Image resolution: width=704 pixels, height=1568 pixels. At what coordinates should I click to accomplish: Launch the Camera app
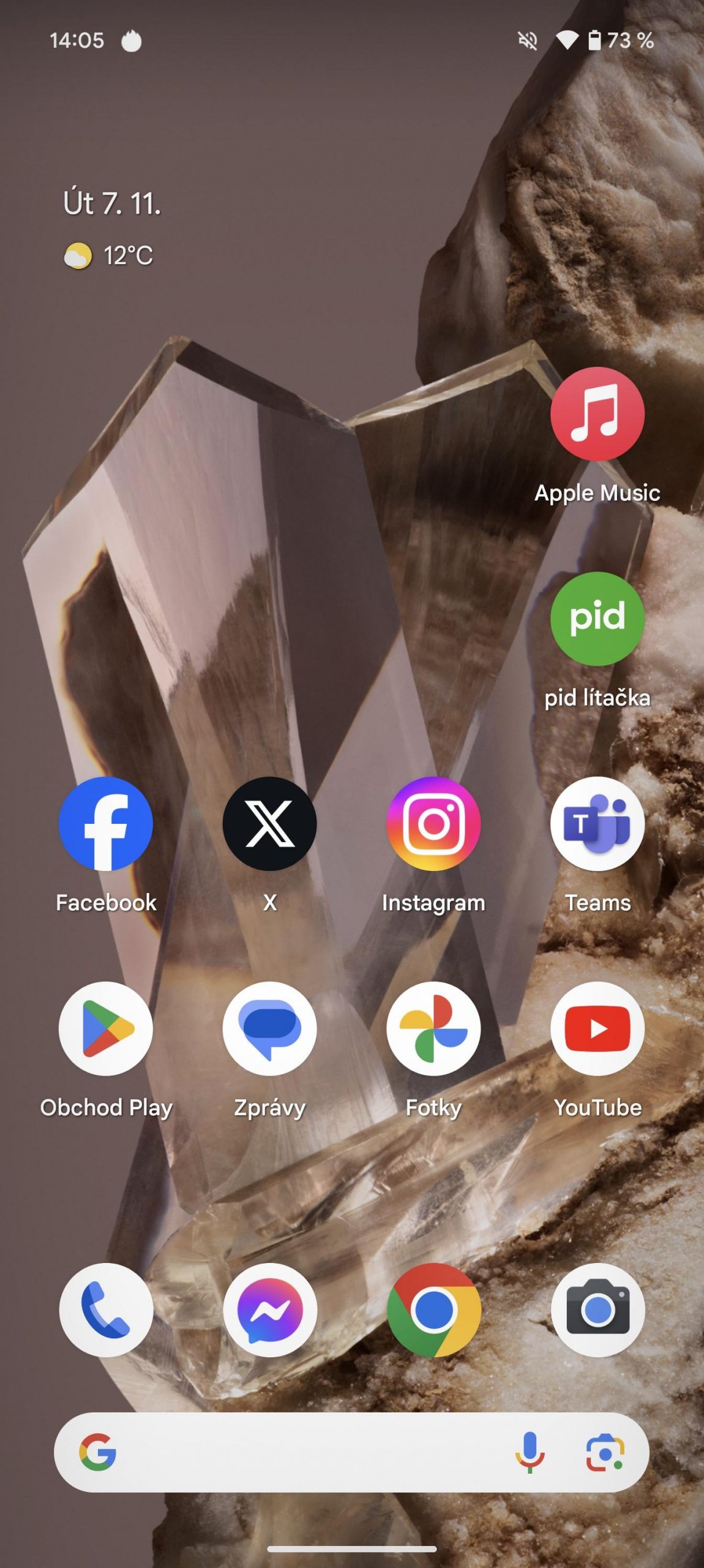pyautogui.click(x=597, y=1310)
